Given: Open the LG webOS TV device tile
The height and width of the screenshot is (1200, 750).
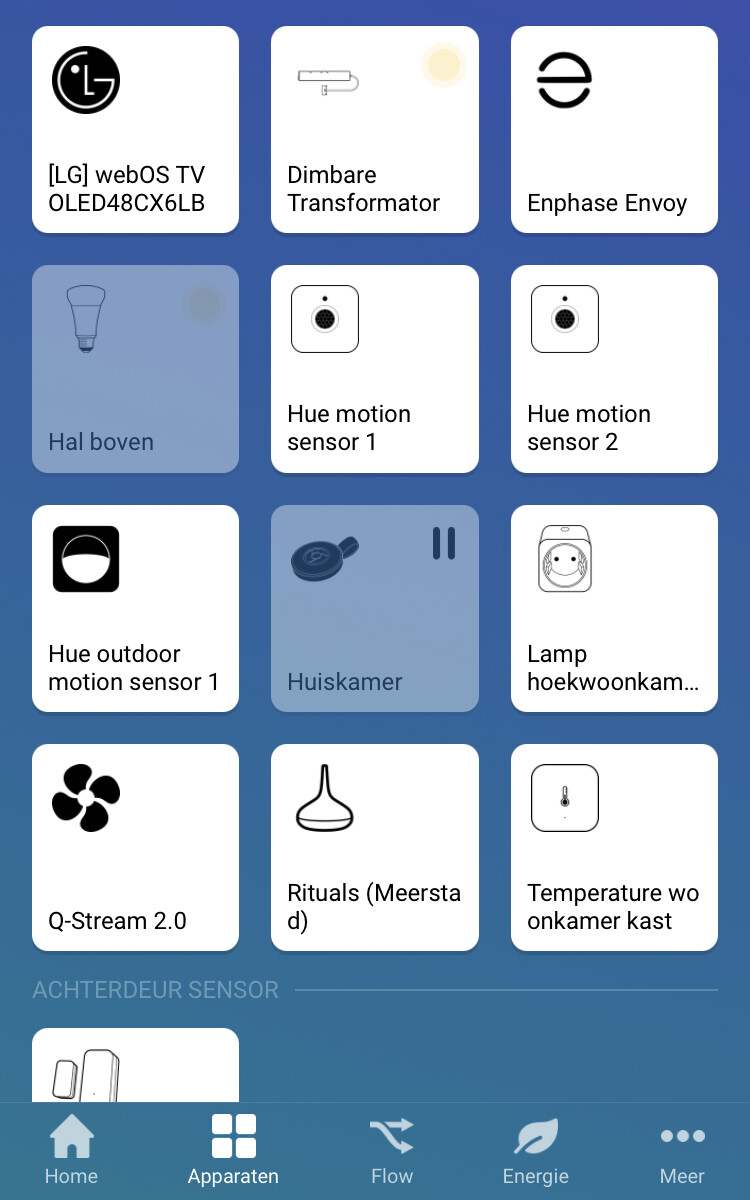Looking at the screenshot, I should (x=135, y=130).
